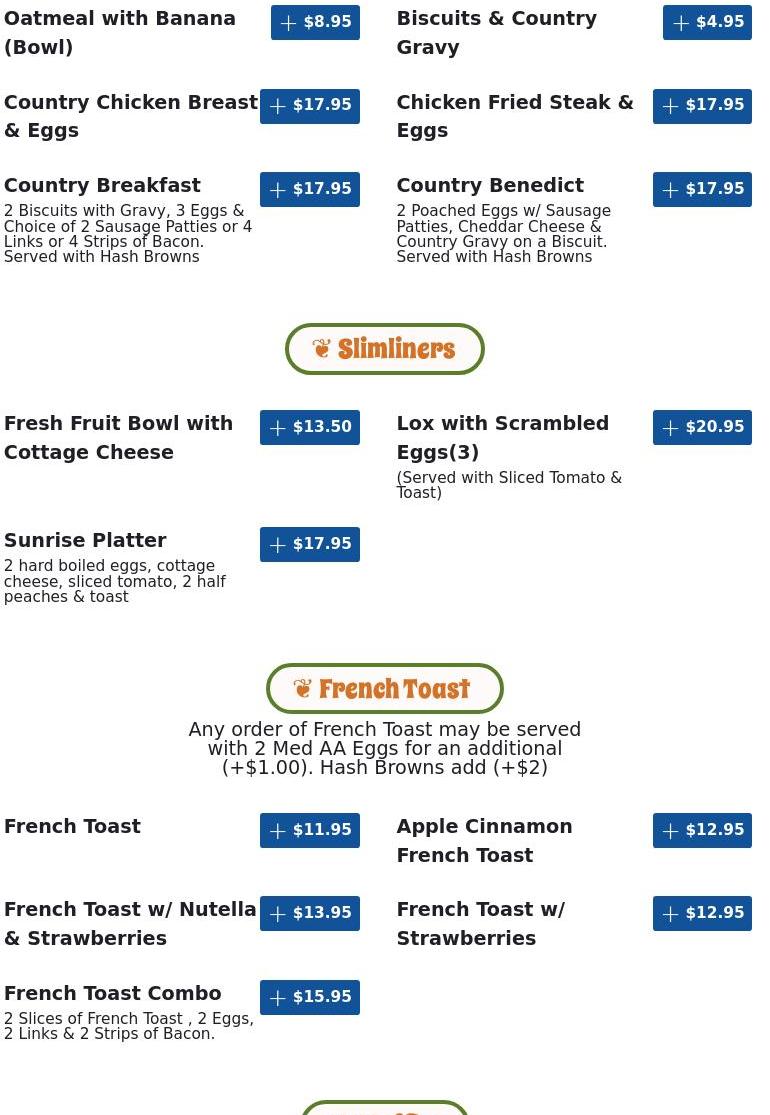Add Oatmeal with Banana Bowl for $8.95
The width and height of the screenshot is (770, 1115).
[315, 22]
